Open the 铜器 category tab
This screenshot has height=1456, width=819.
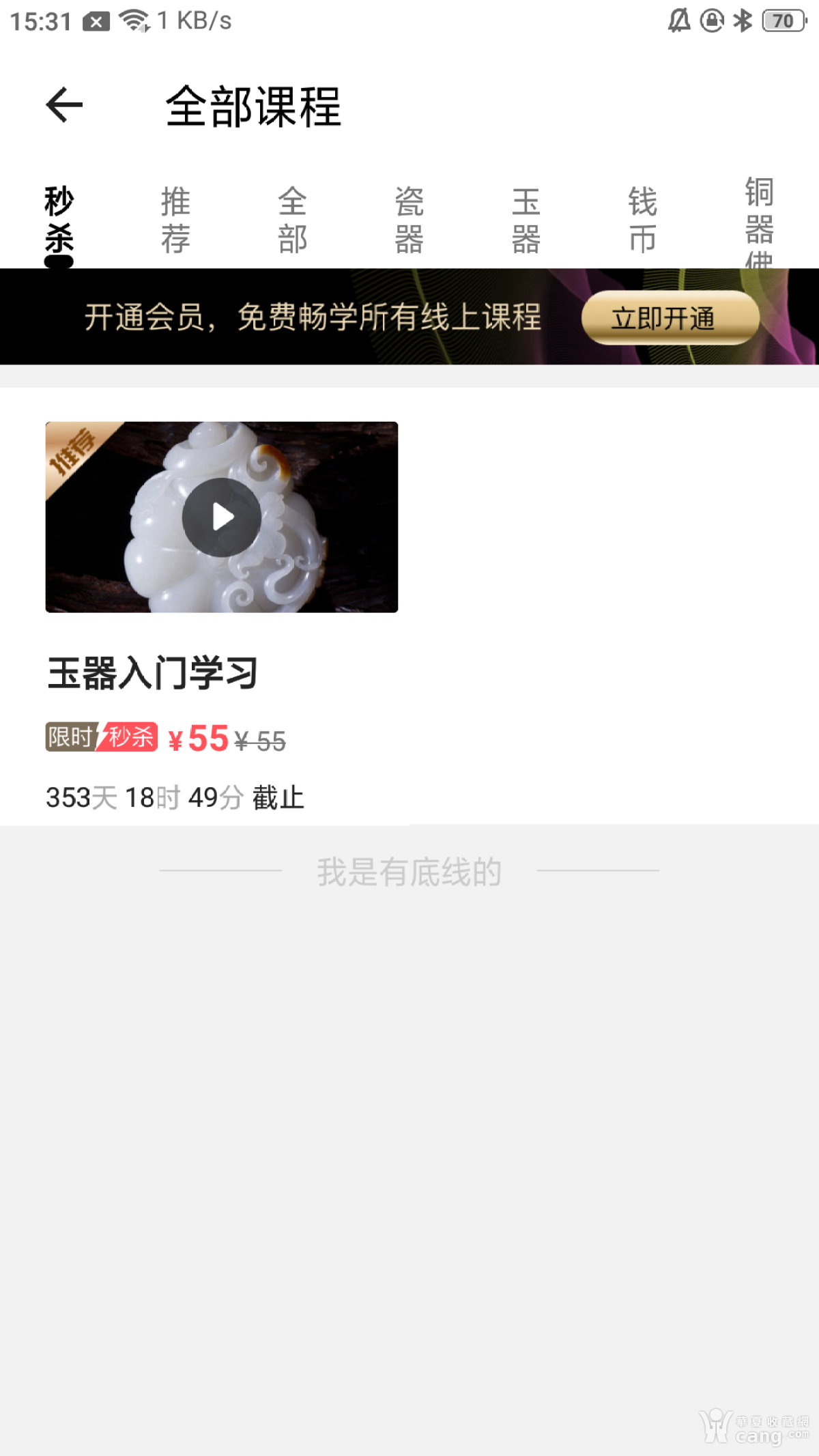(x=759, y=213)
